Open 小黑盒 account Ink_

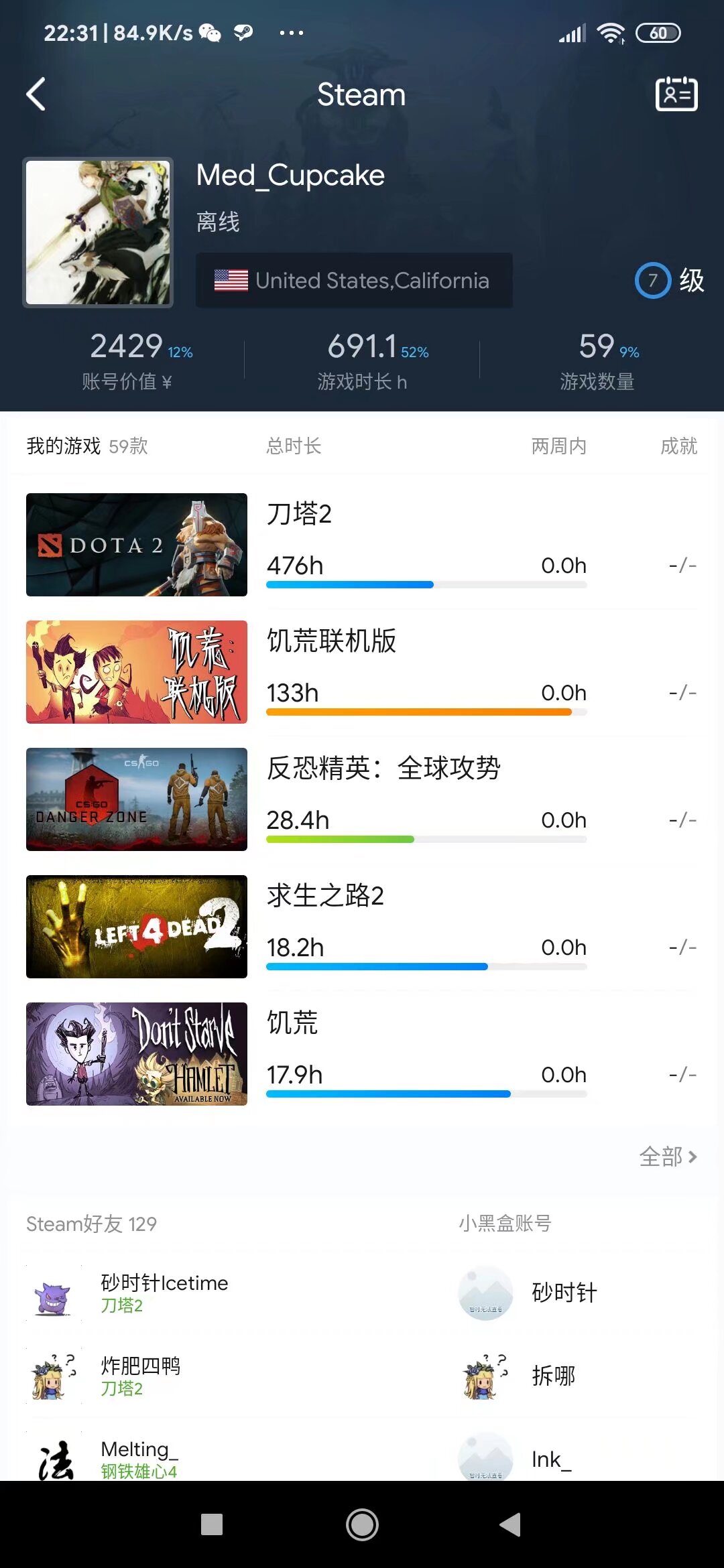pos(551,1459)
